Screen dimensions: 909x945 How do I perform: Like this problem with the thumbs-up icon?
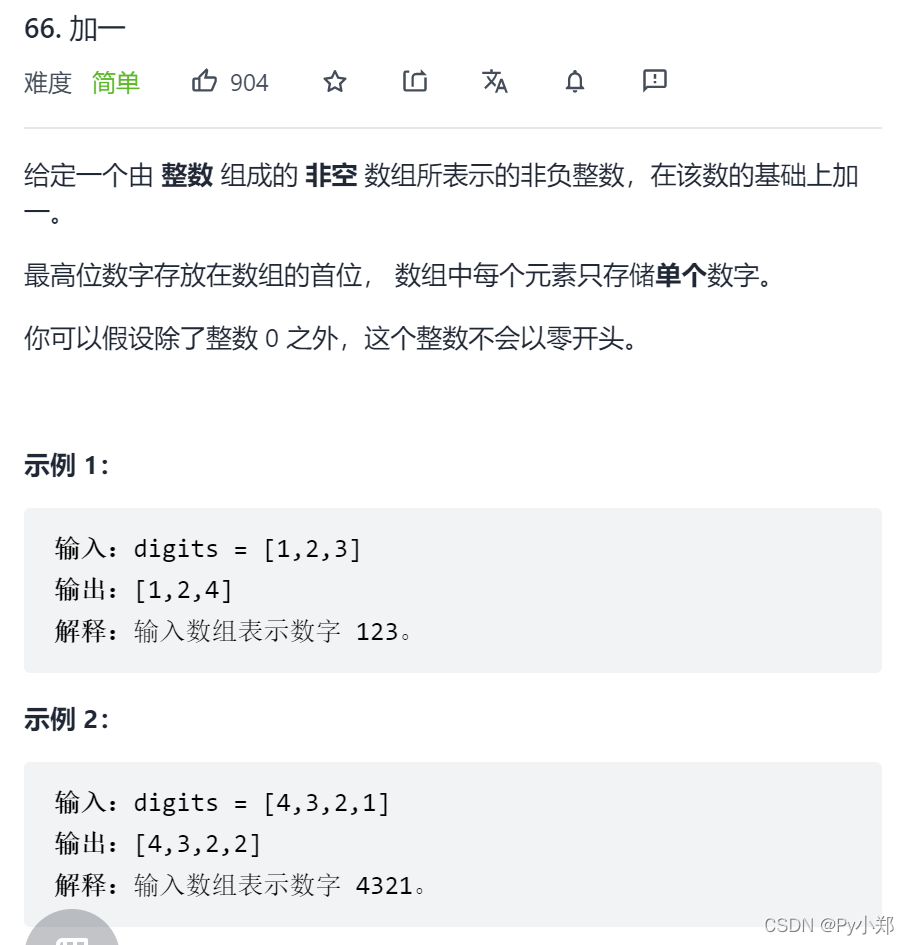click(205, 81)
